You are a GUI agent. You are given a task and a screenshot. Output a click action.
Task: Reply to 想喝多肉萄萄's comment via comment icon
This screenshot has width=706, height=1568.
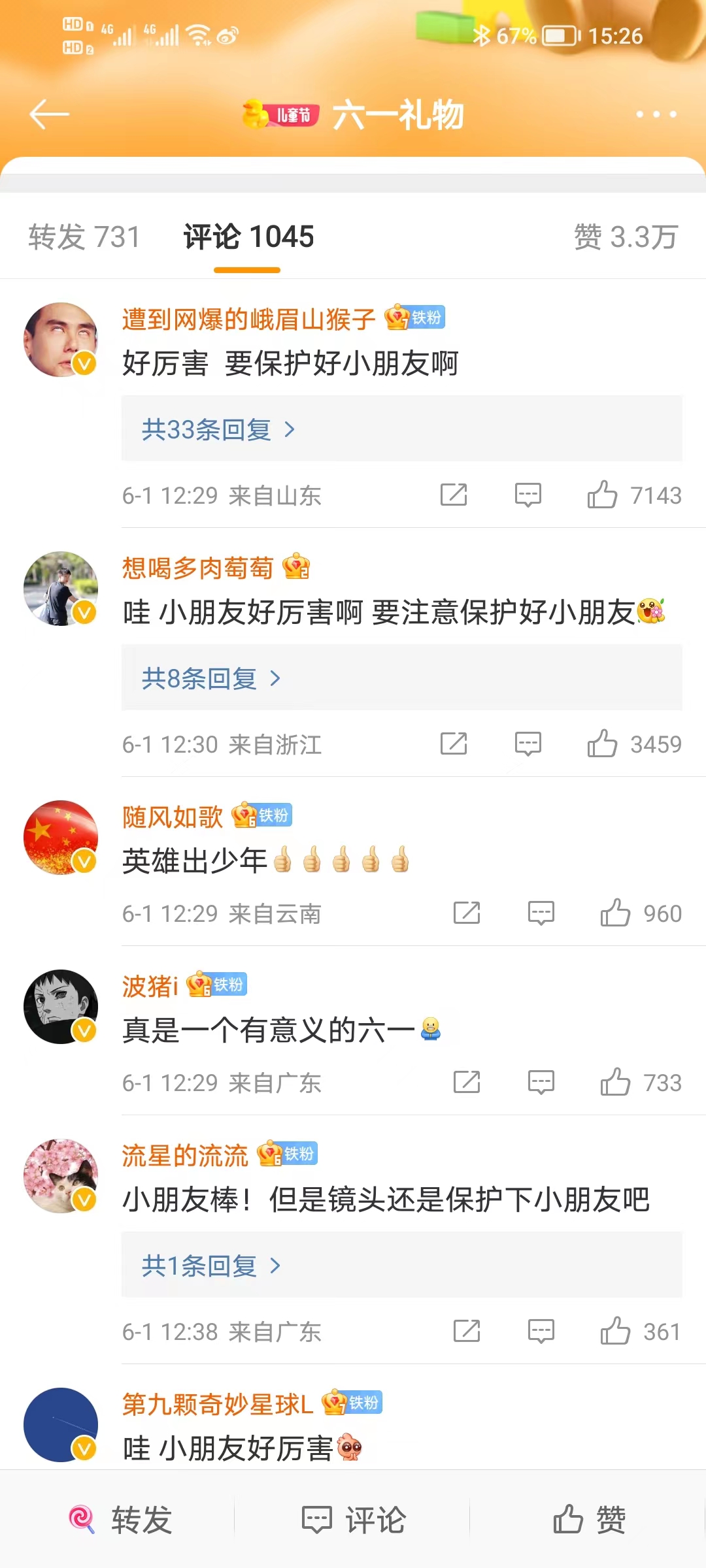coord(528,744)
